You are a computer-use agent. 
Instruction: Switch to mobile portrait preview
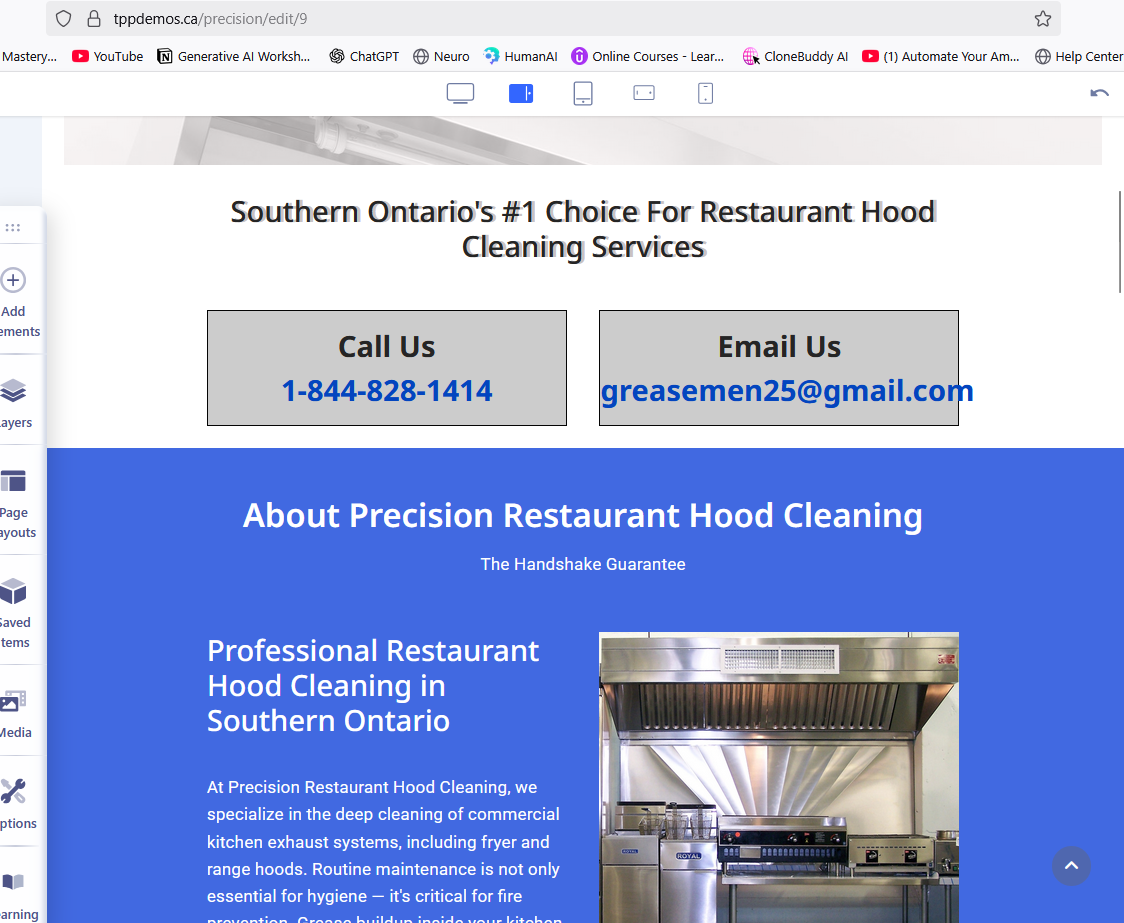click(705, 93)
